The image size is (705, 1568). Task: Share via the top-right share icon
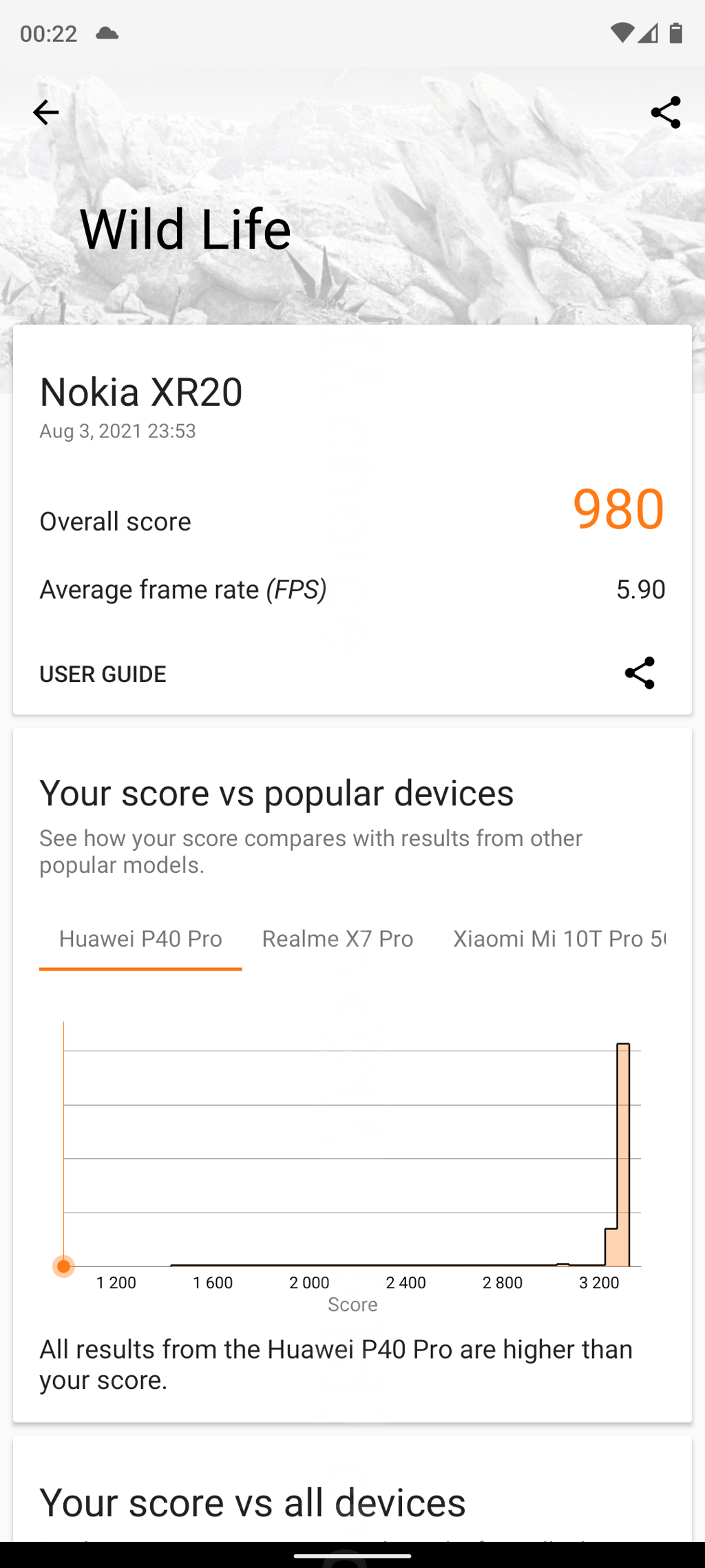pos(666,112)
